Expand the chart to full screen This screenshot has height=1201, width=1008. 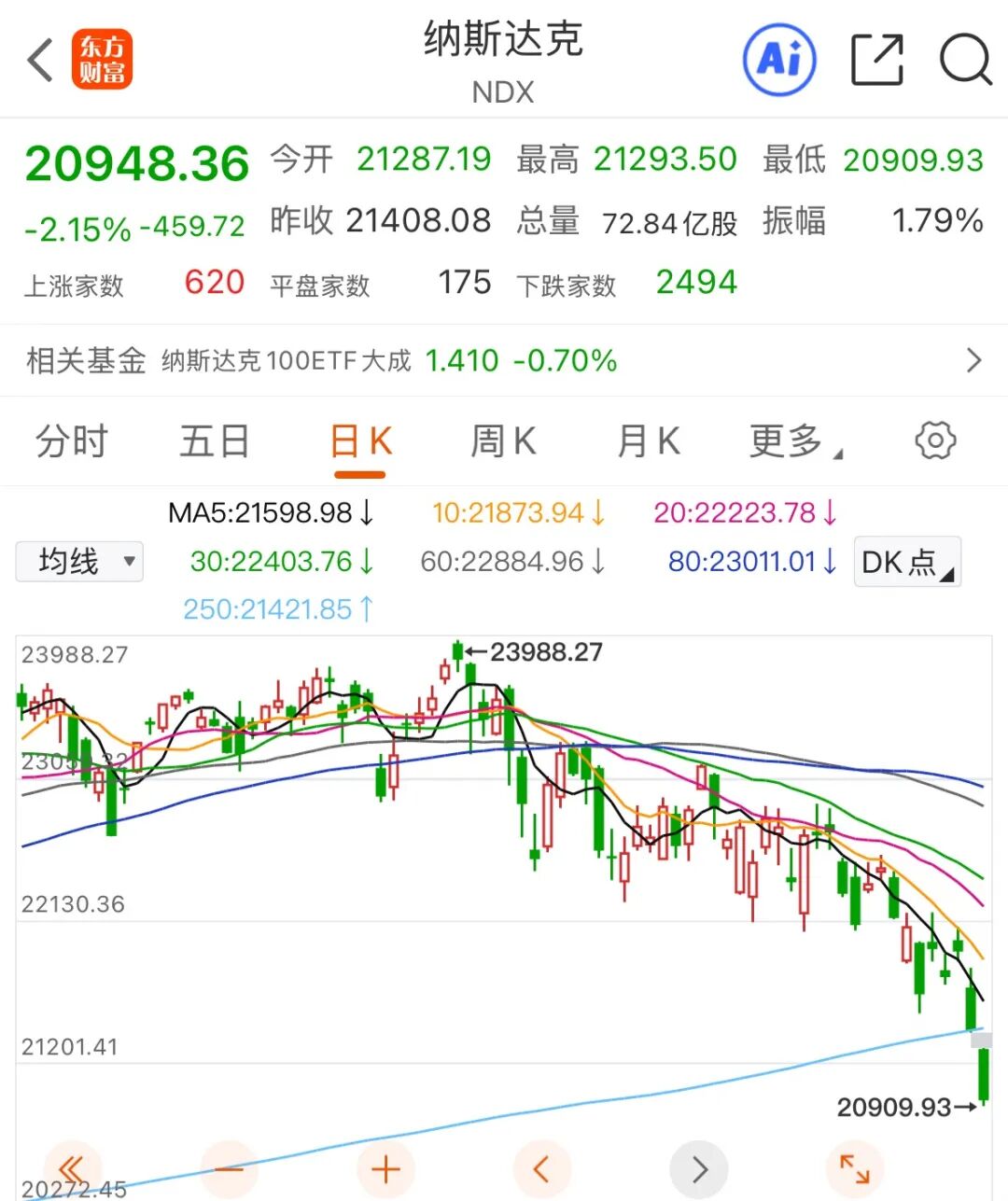coord(855,1168)
